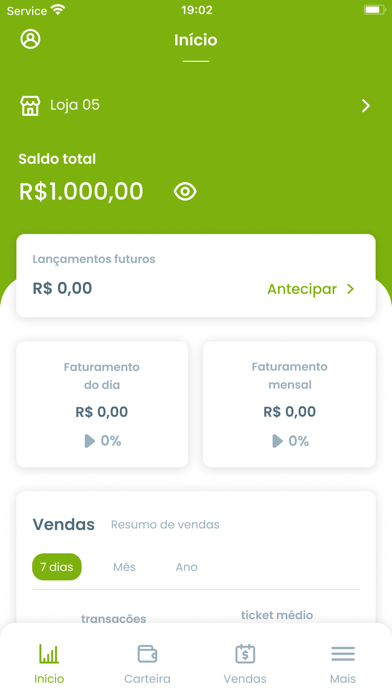Open the user profile icon
This screenshot has height=696, width=392.
(30, 39)
